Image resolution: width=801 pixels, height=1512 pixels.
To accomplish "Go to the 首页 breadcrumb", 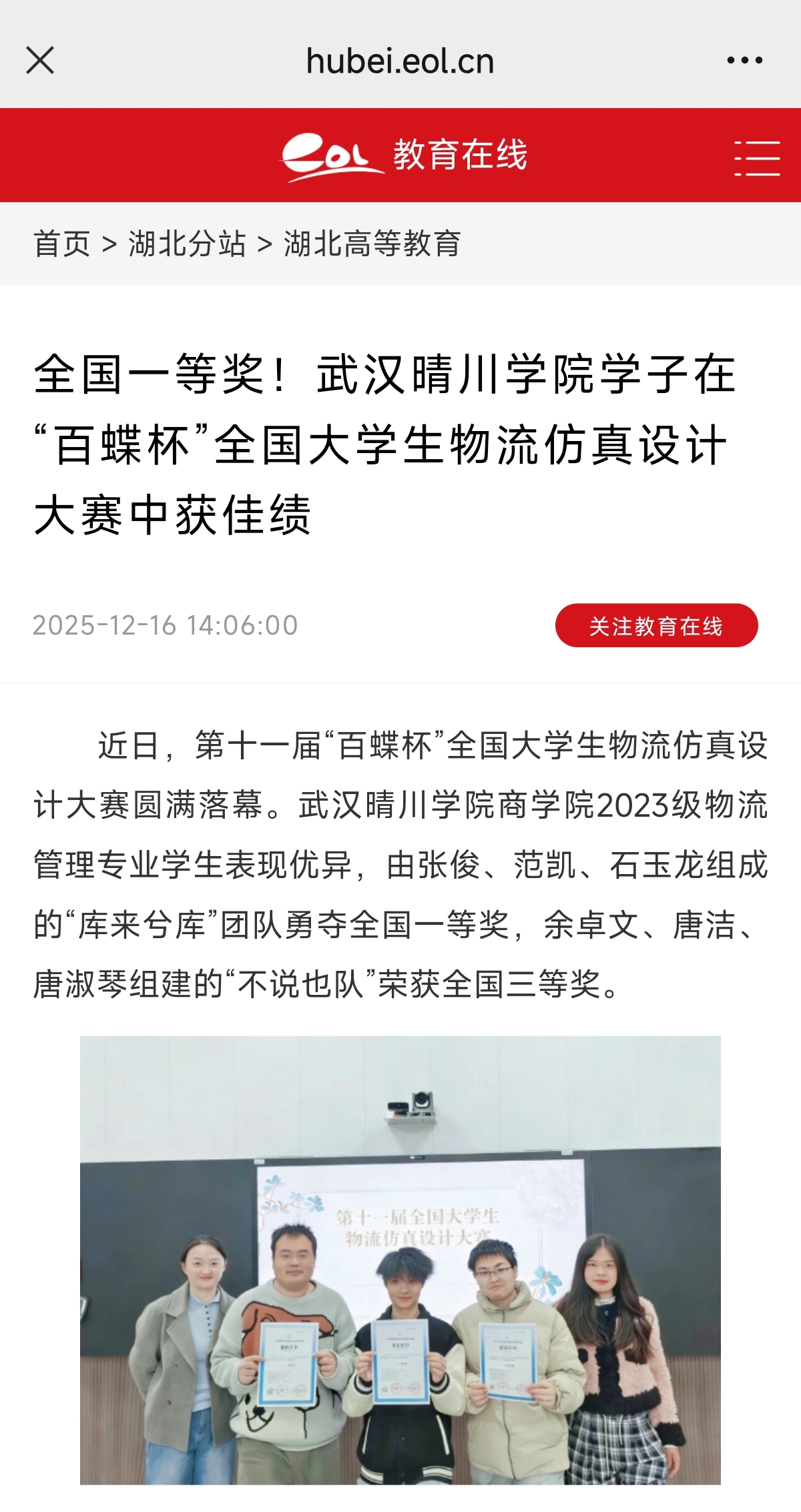I will click(x=61, y=244).
